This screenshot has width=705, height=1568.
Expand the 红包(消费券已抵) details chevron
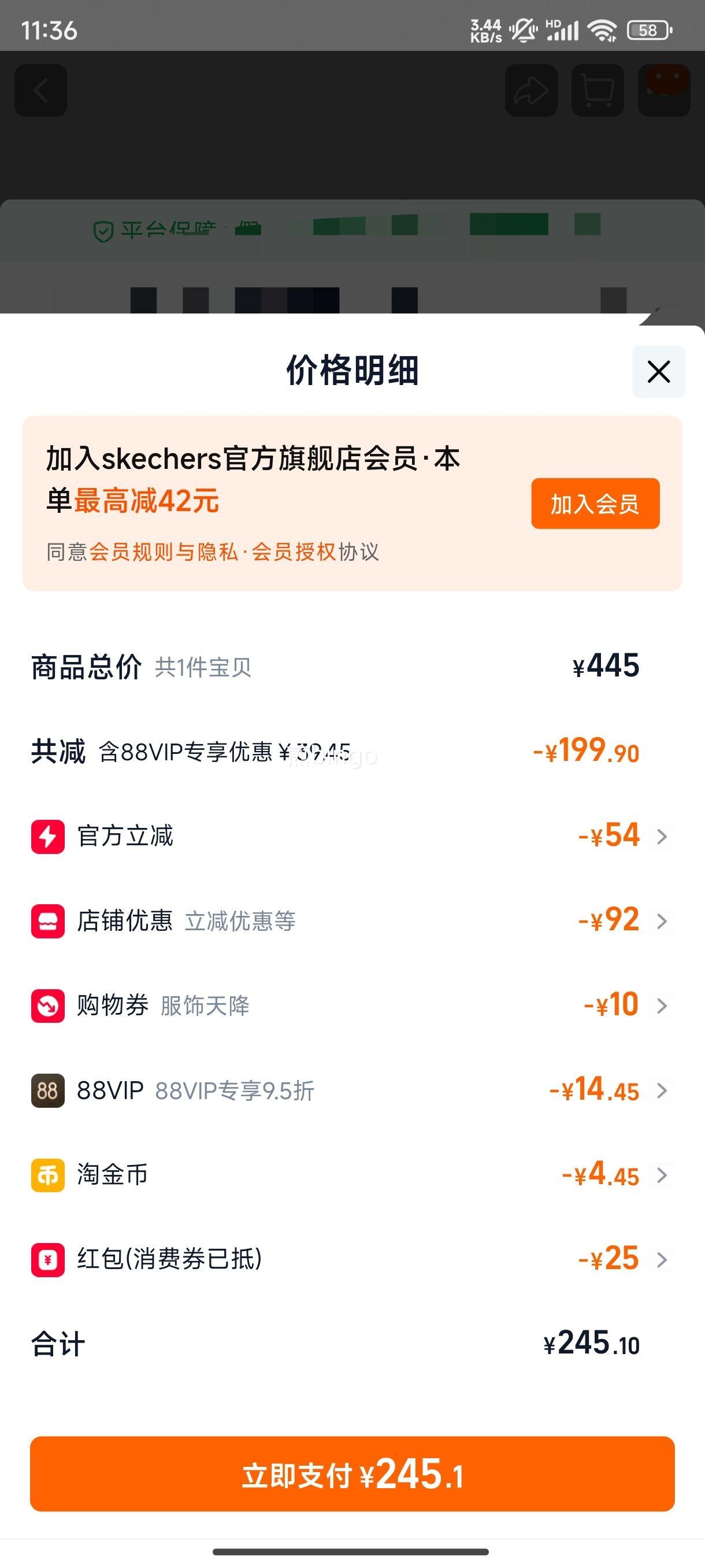click(x=662, y=1259)
